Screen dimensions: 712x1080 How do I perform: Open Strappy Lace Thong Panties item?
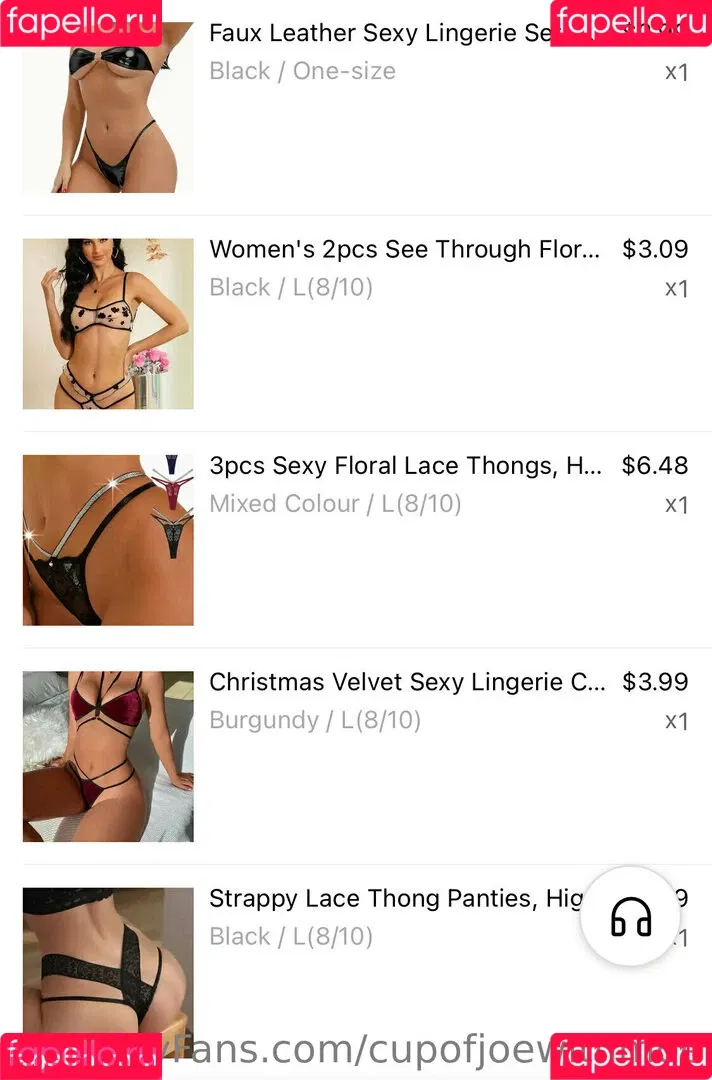tap(390, 898)
